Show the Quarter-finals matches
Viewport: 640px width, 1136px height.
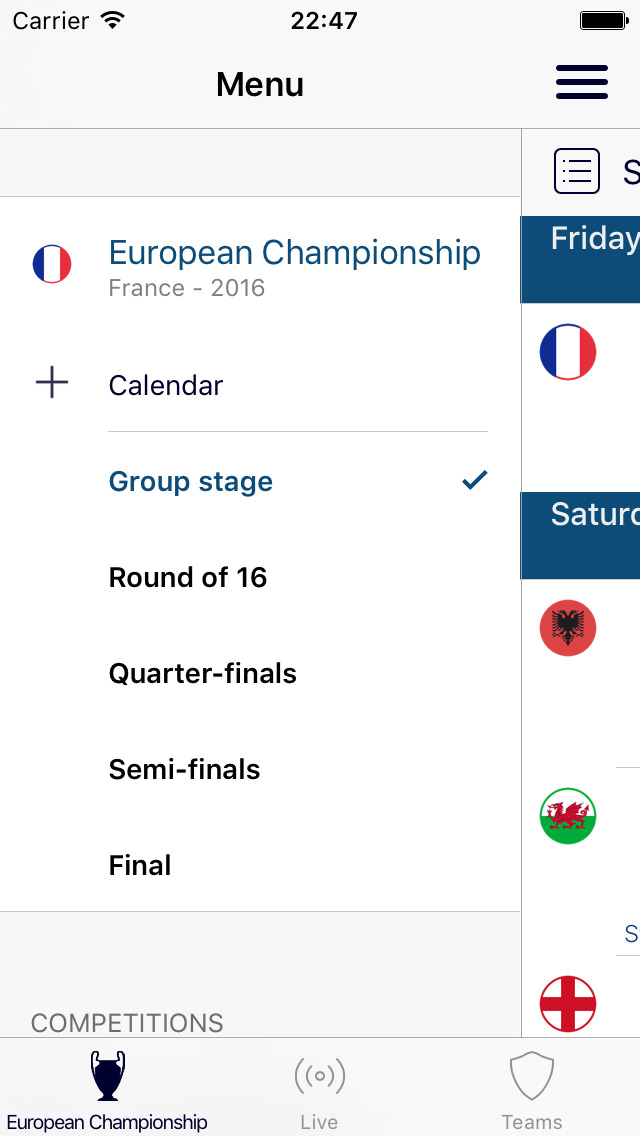[260, 673]
